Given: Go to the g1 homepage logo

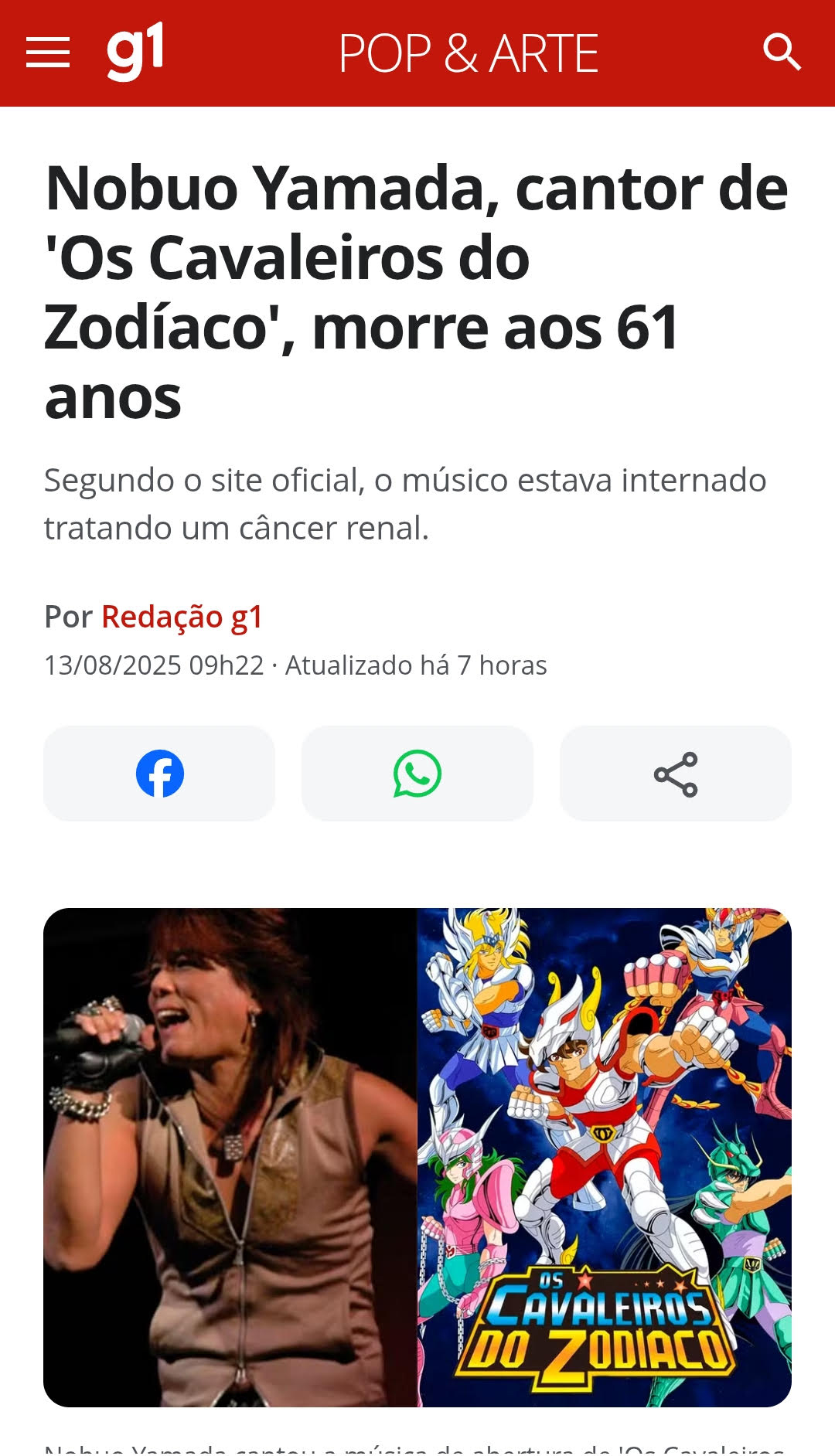Looking at the screenshot, I should pyautogui.click(x=135, y=51).
